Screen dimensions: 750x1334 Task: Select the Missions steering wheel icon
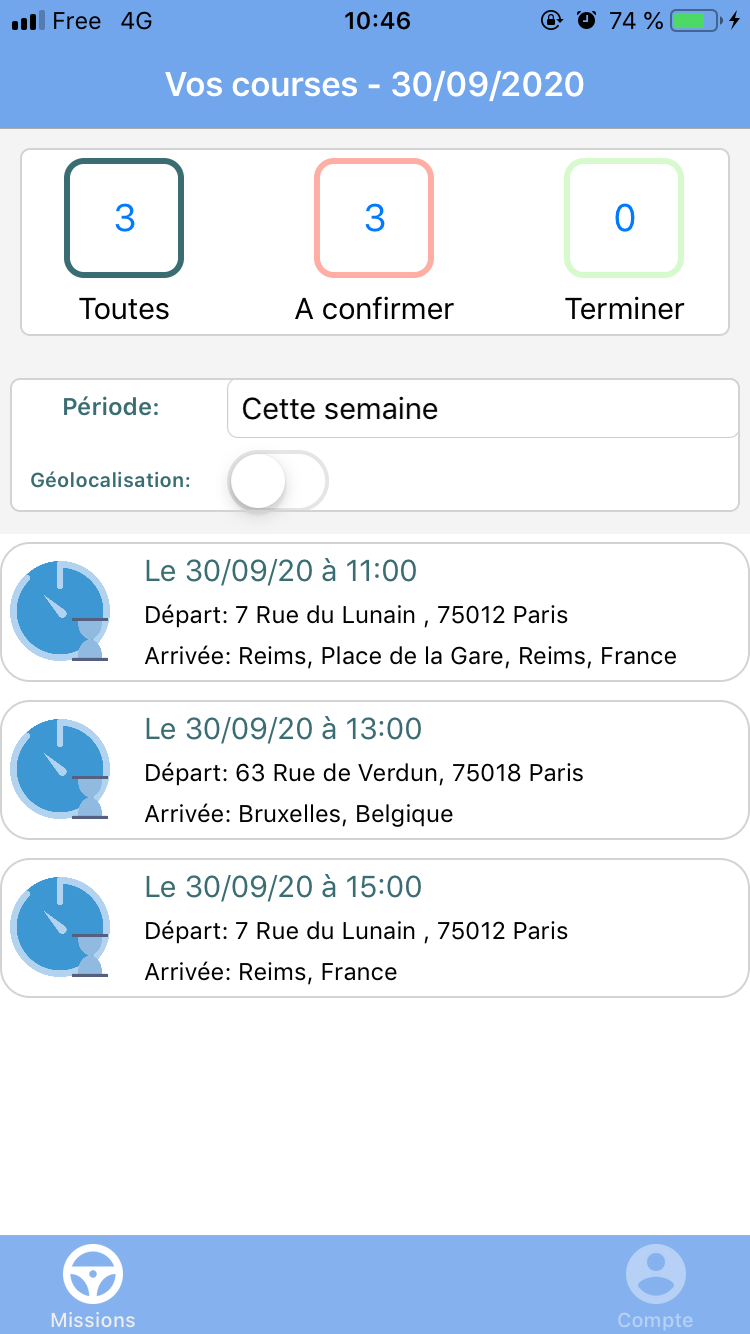click(x=93, y=1271)
